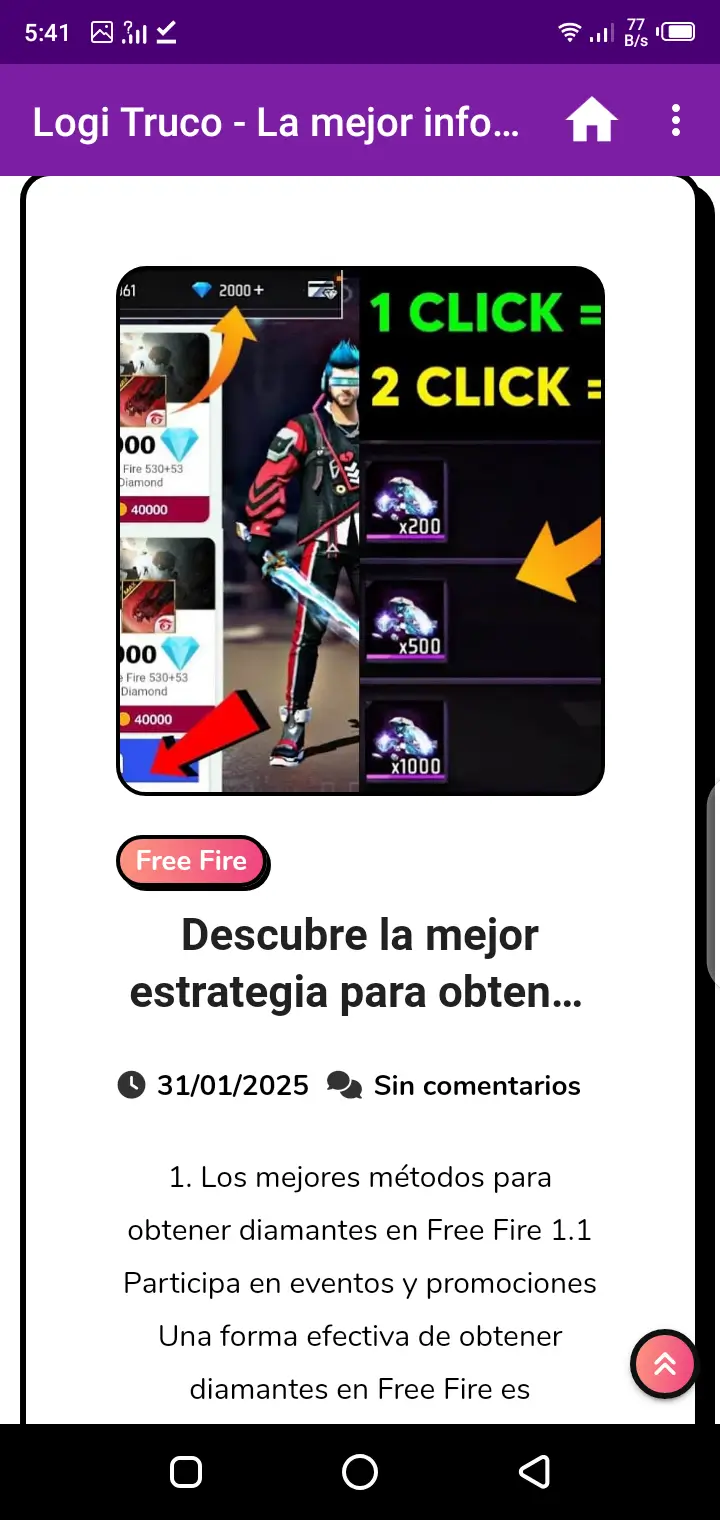Tap the system home button
720x1520 pixels.
(x=360, y=1471)
